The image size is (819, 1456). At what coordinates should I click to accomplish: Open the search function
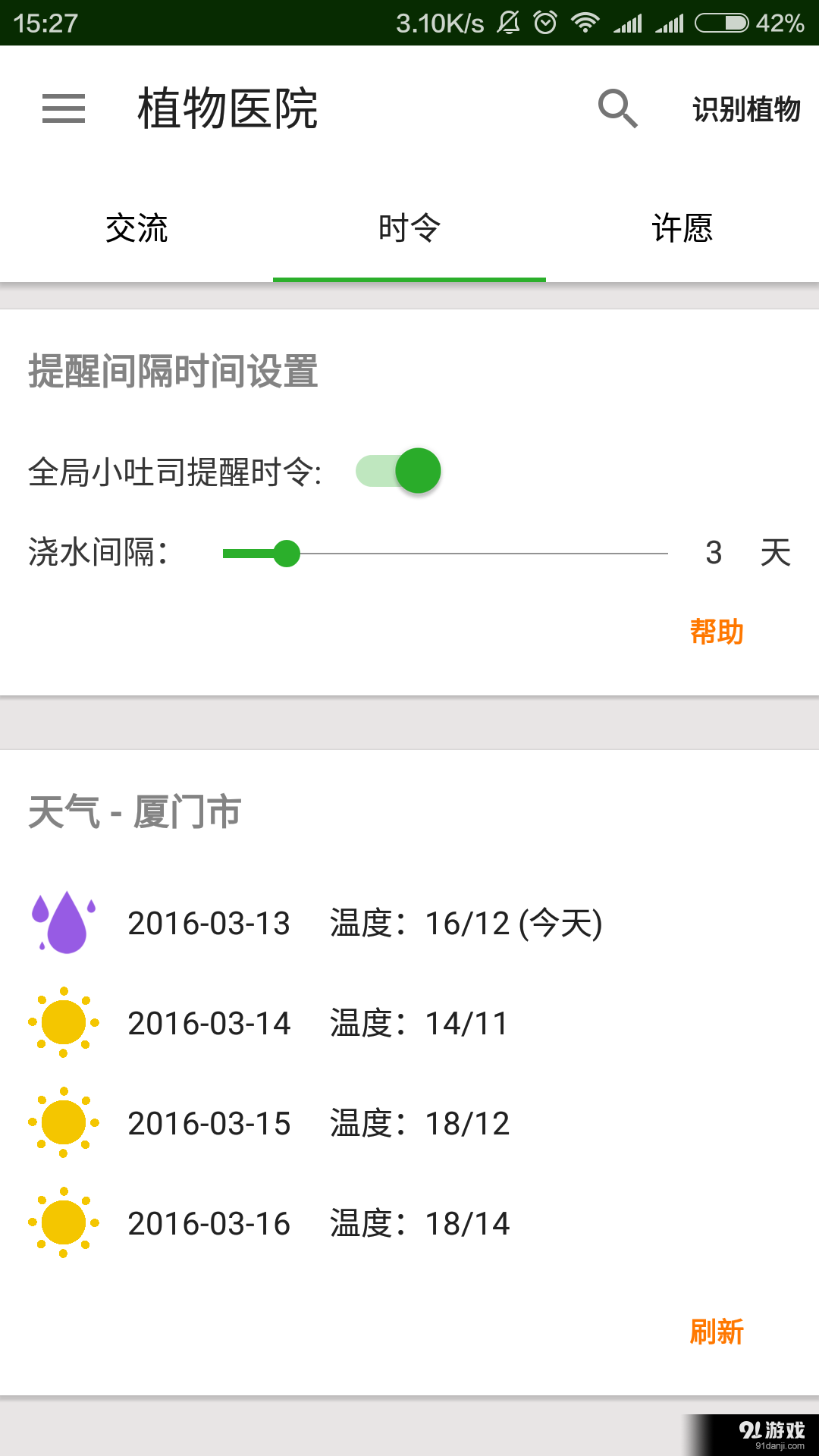(x=617, y=108)
